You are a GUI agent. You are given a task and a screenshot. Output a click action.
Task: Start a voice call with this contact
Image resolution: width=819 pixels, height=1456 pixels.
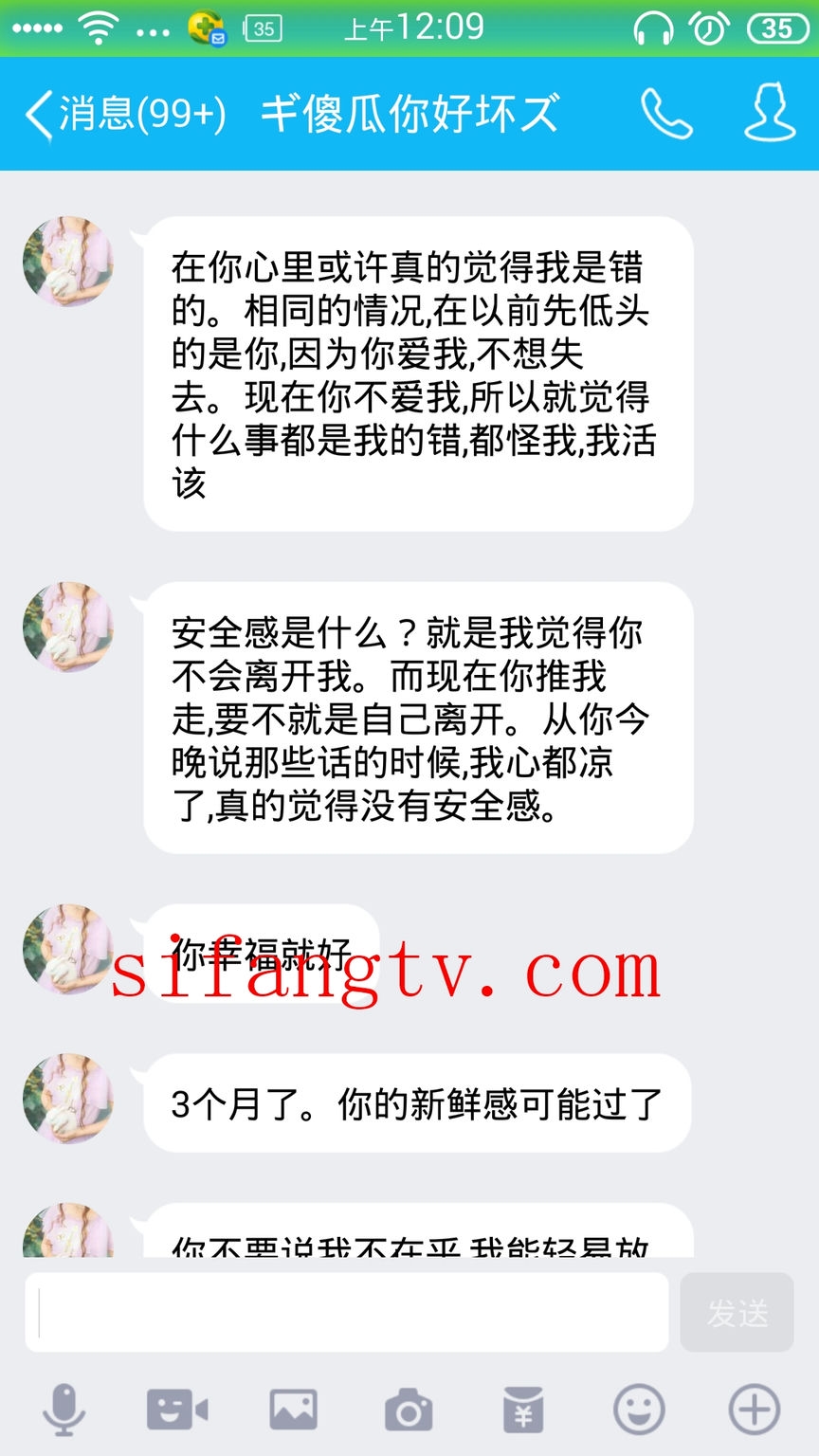665,115
